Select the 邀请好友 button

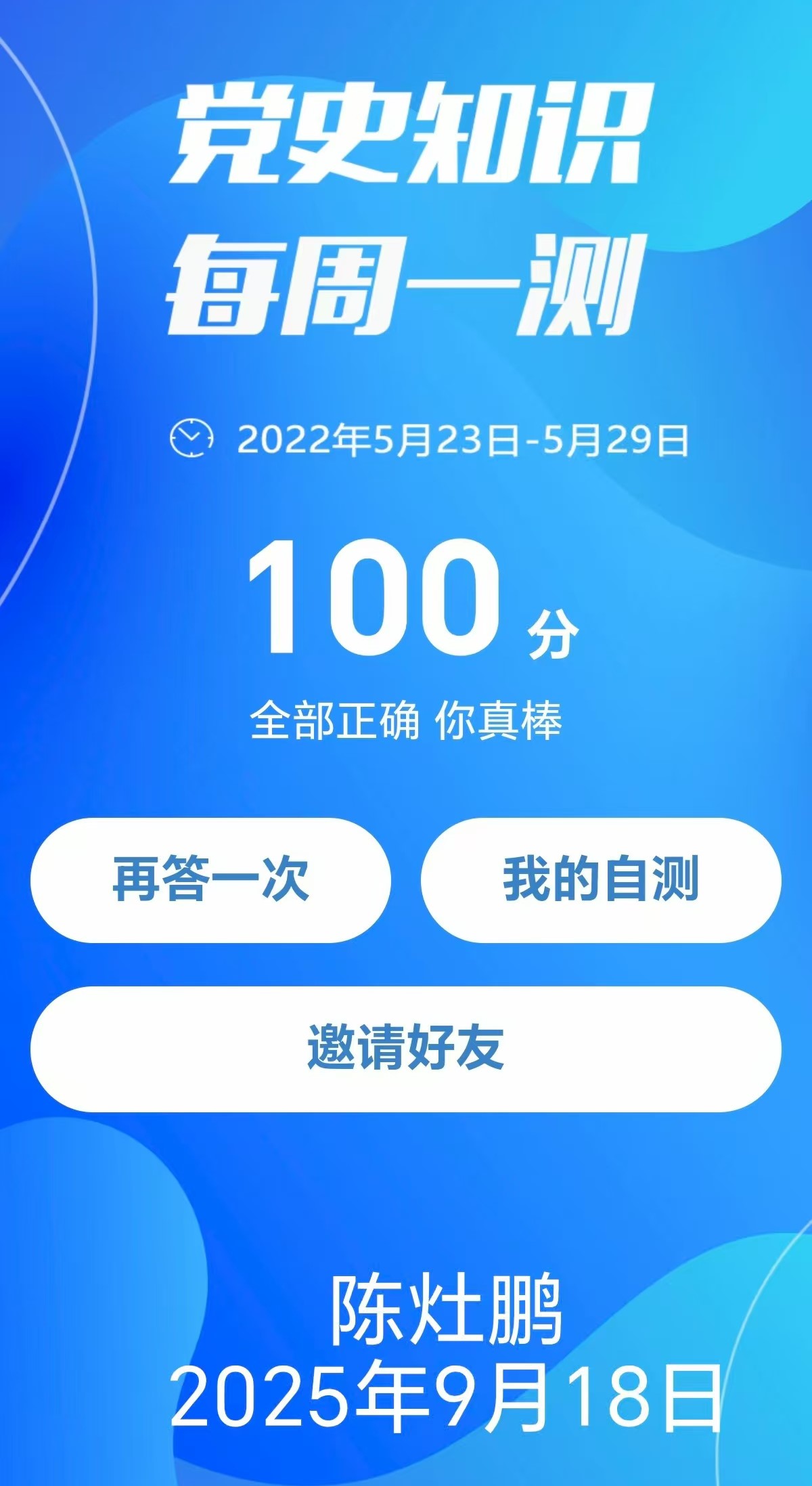point(405,1048)
